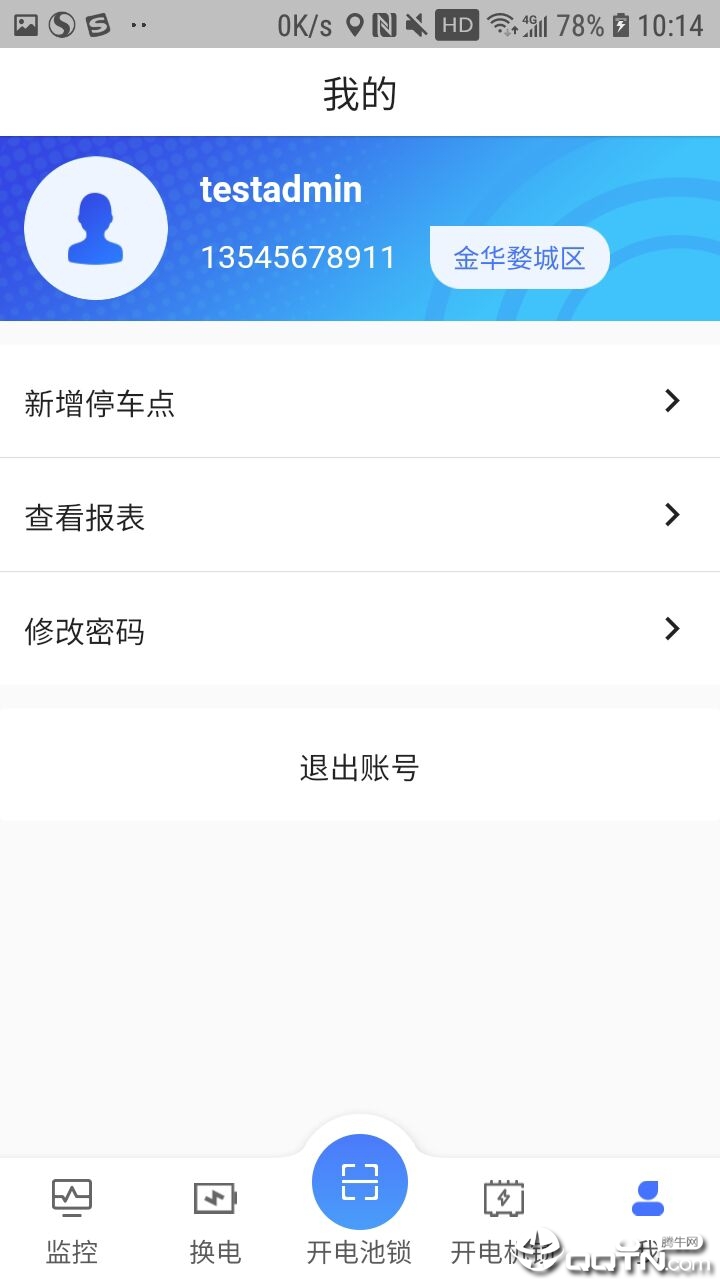Tap 退出账号 to log out
The height and width of the screenshot is (1280, 720).
tap(360, 767)
